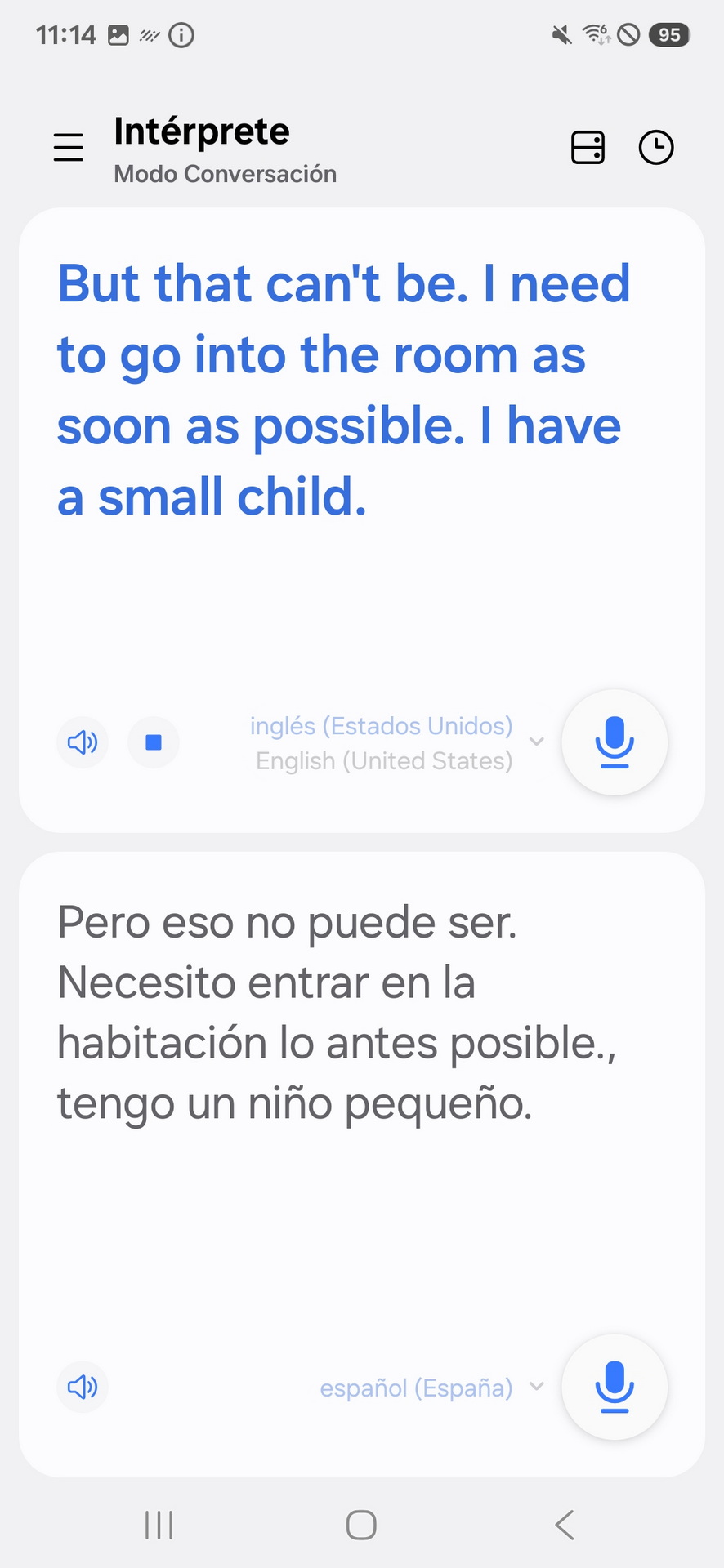Switch the screen layout view
The height and width of the screenshot is (1568, 724).
point(588,148)
